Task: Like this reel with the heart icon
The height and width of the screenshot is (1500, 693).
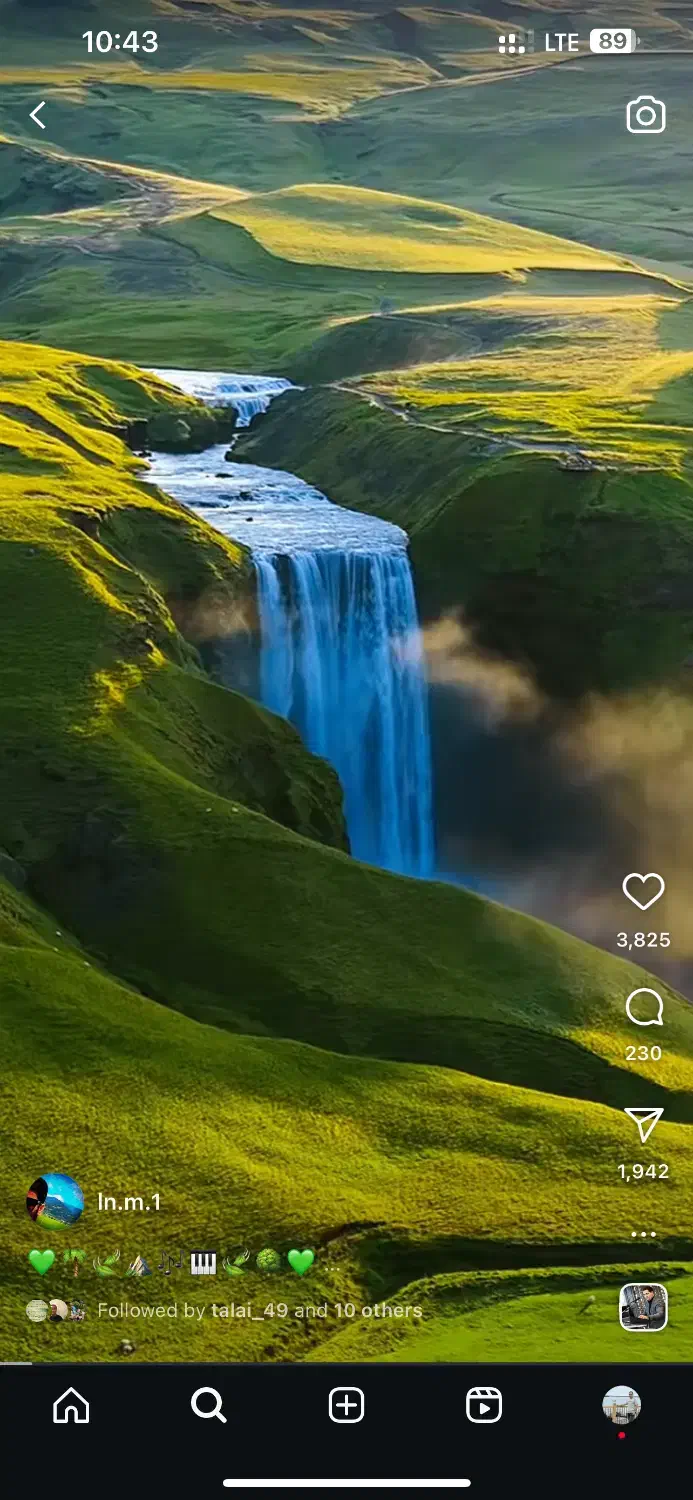Action: coord(643,891)
